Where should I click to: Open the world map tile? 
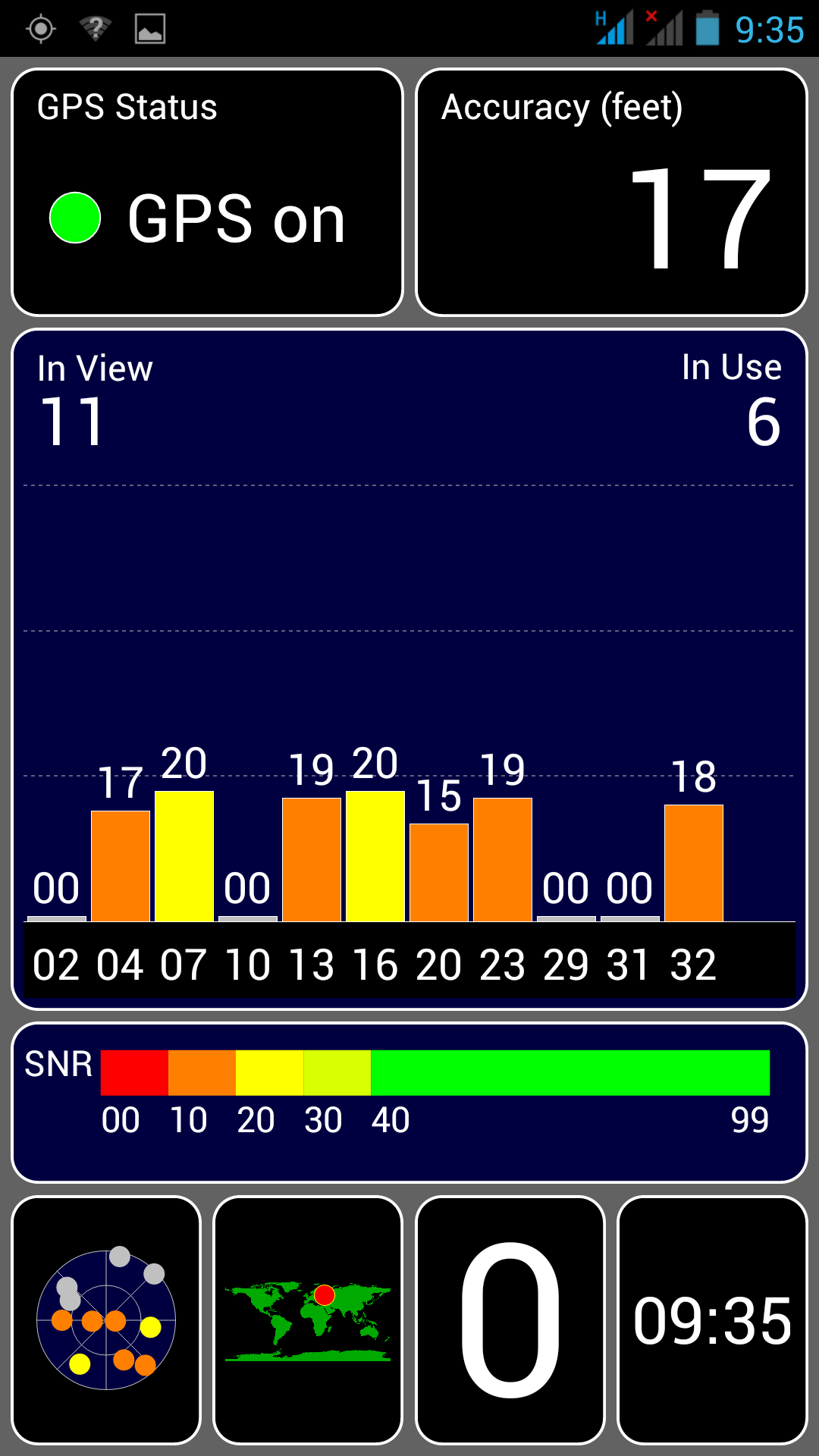coord(308,1320)
